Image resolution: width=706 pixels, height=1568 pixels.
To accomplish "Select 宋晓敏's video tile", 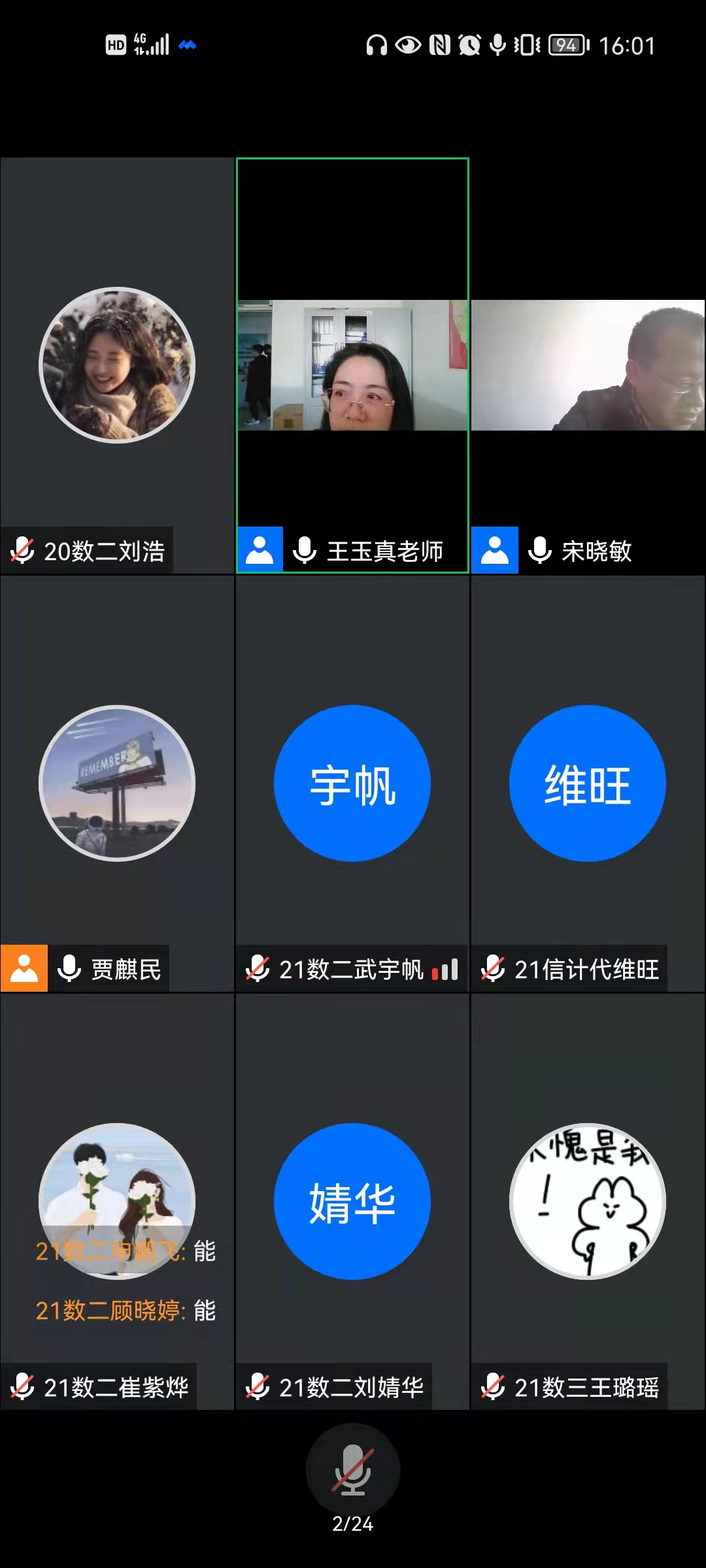I will (588, 365).
